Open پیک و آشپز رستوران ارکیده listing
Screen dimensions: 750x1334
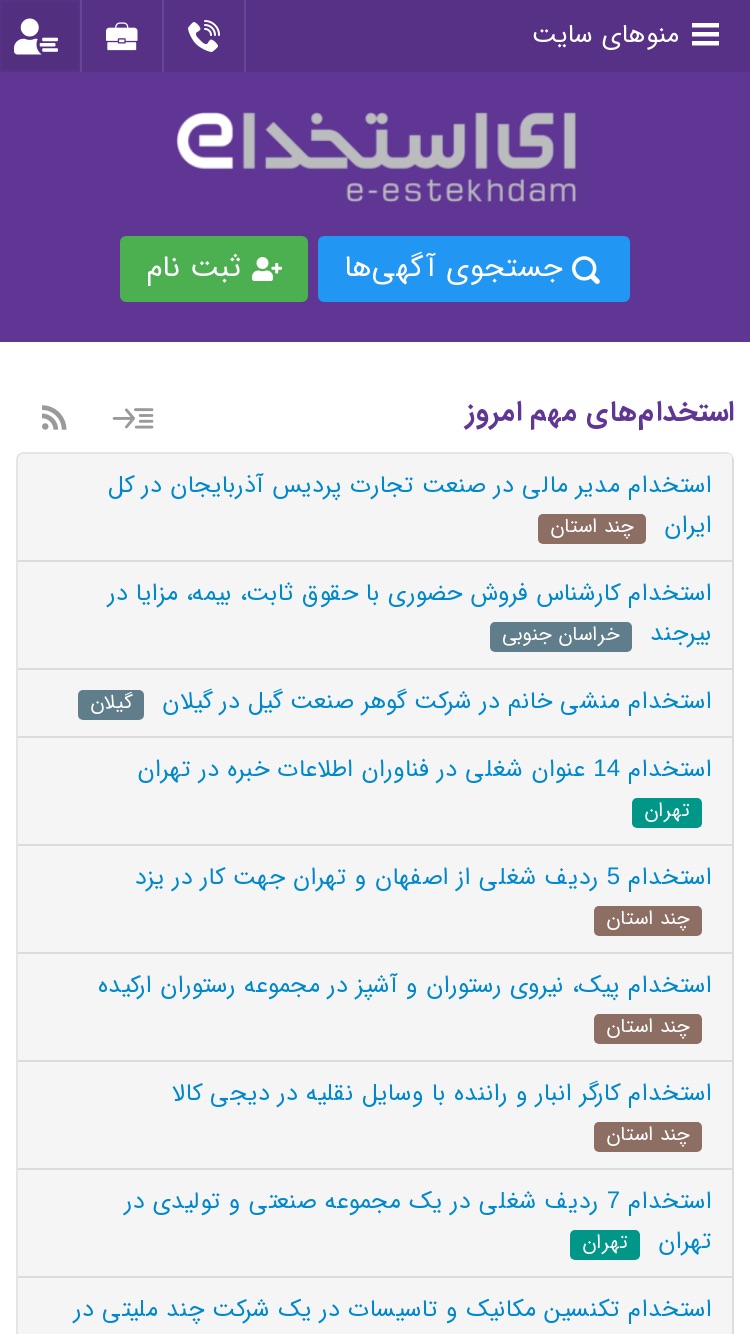pos(405,985)
